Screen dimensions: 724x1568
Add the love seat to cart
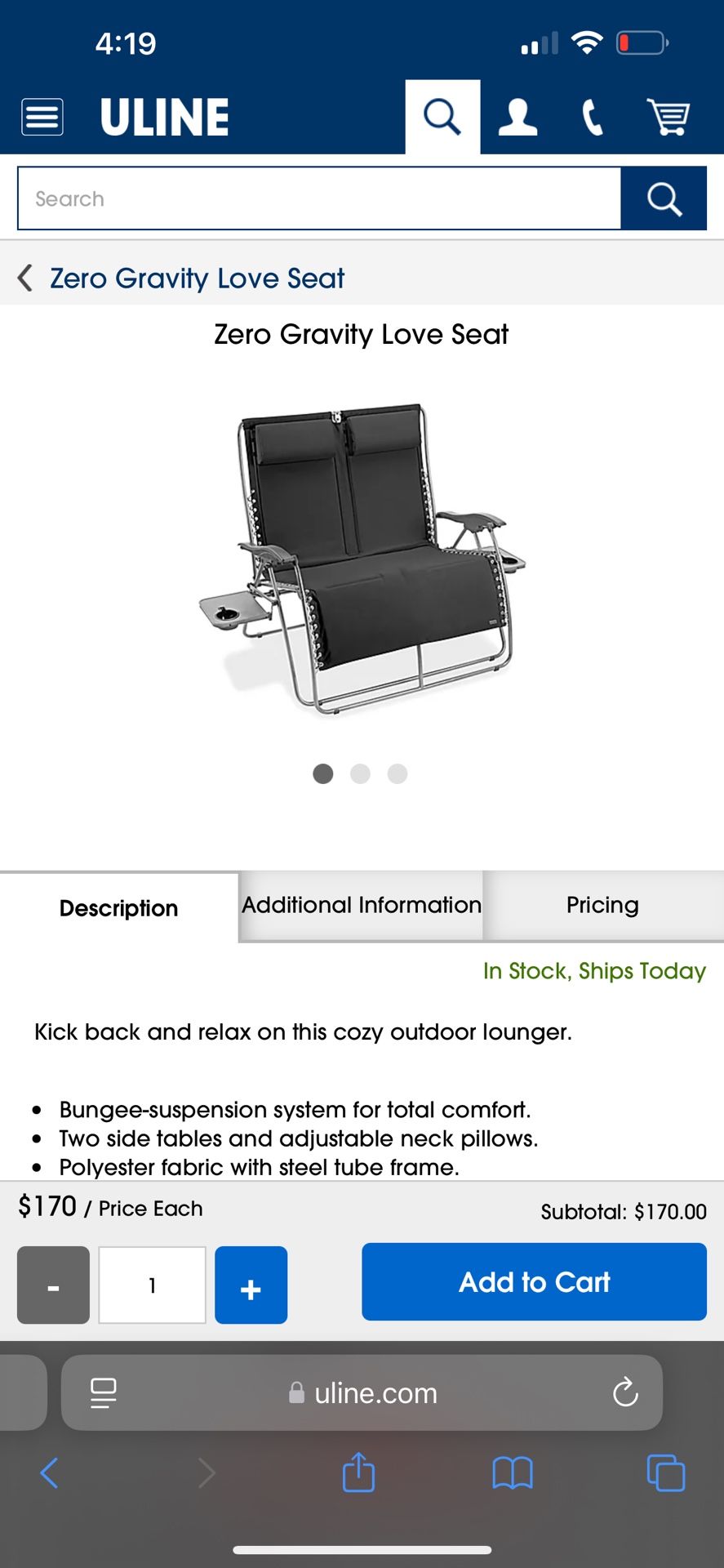pos(535,1282)
